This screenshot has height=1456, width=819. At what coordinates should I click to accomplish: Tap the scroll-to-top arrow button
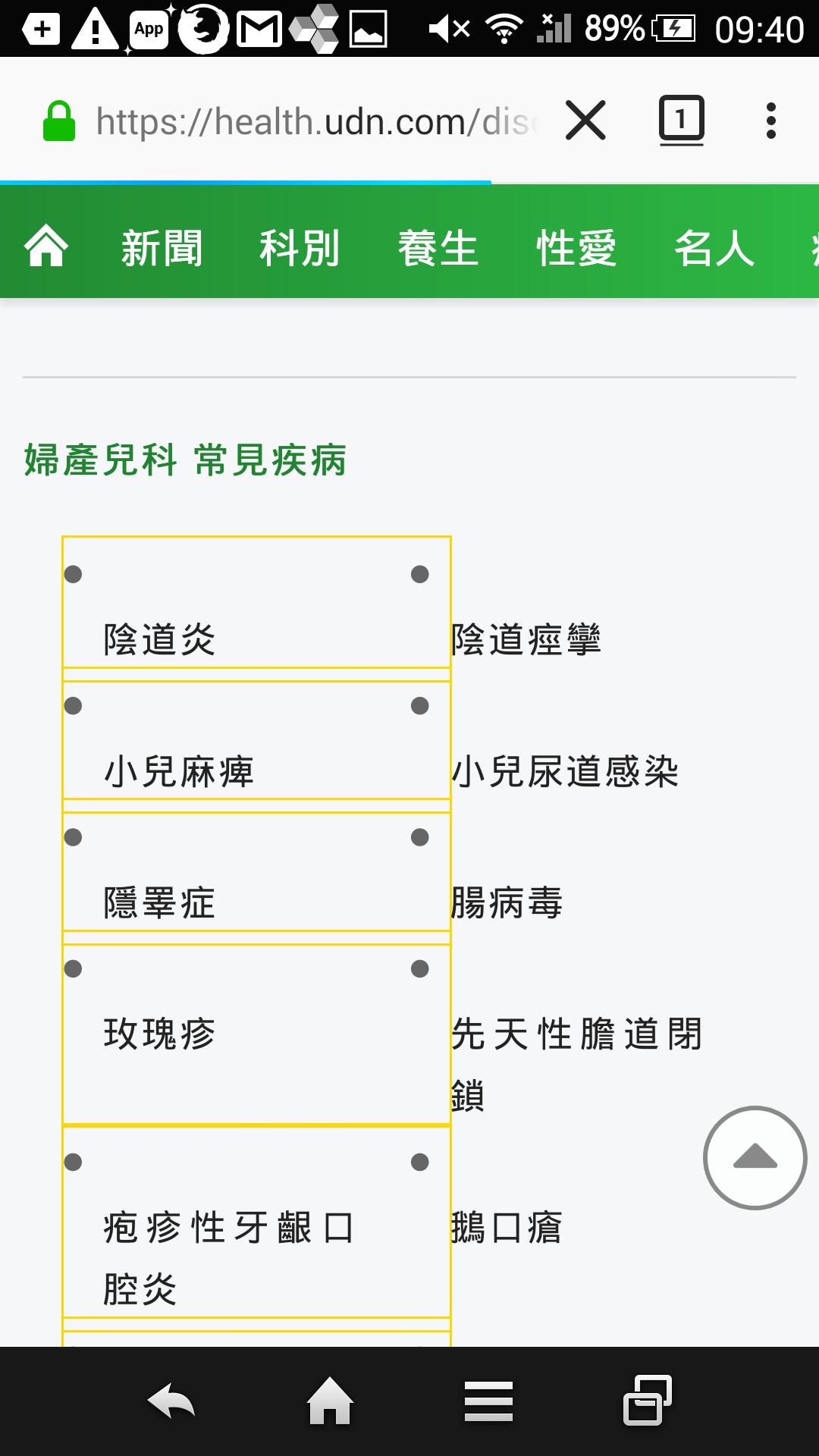(755, 1157)
